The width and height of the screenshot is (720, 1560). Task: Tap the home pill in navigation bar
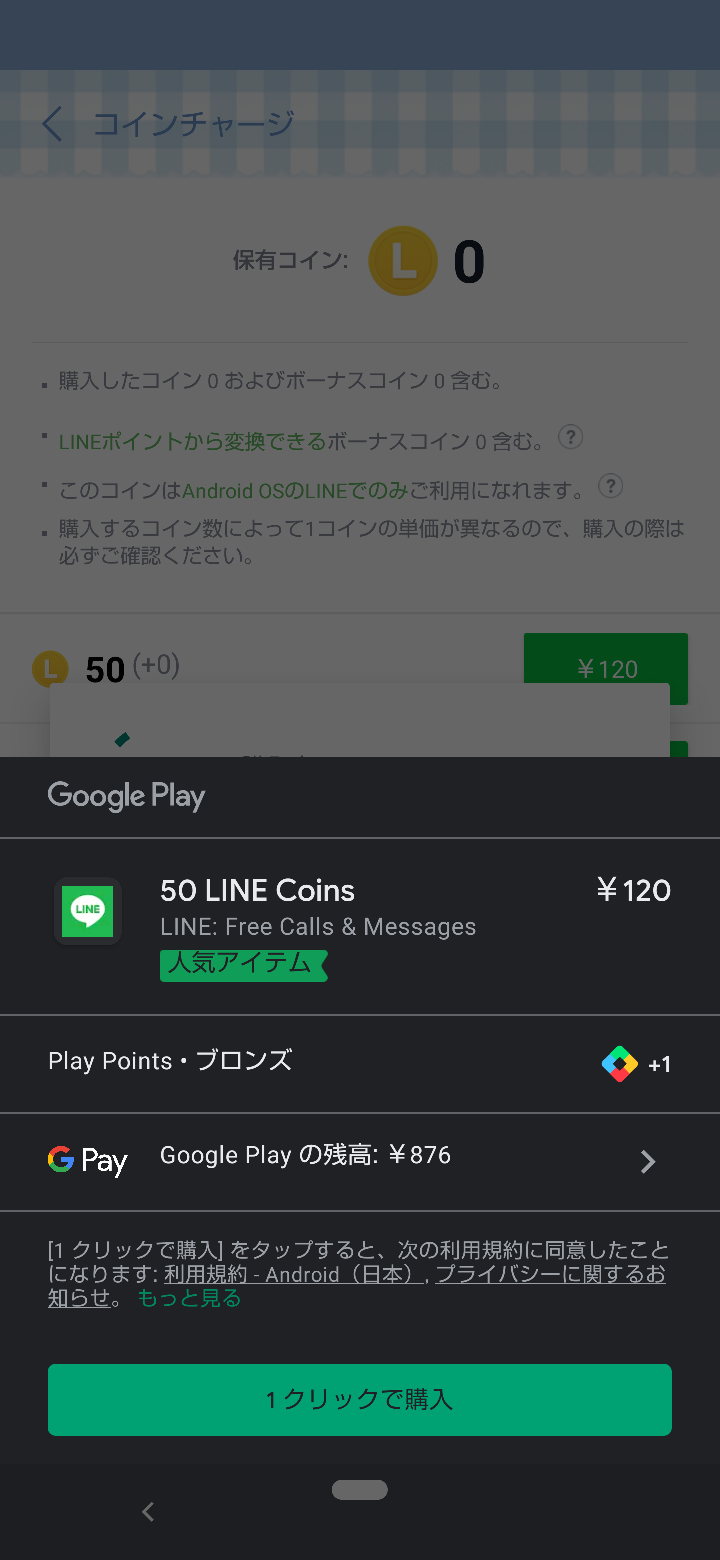360,1490
